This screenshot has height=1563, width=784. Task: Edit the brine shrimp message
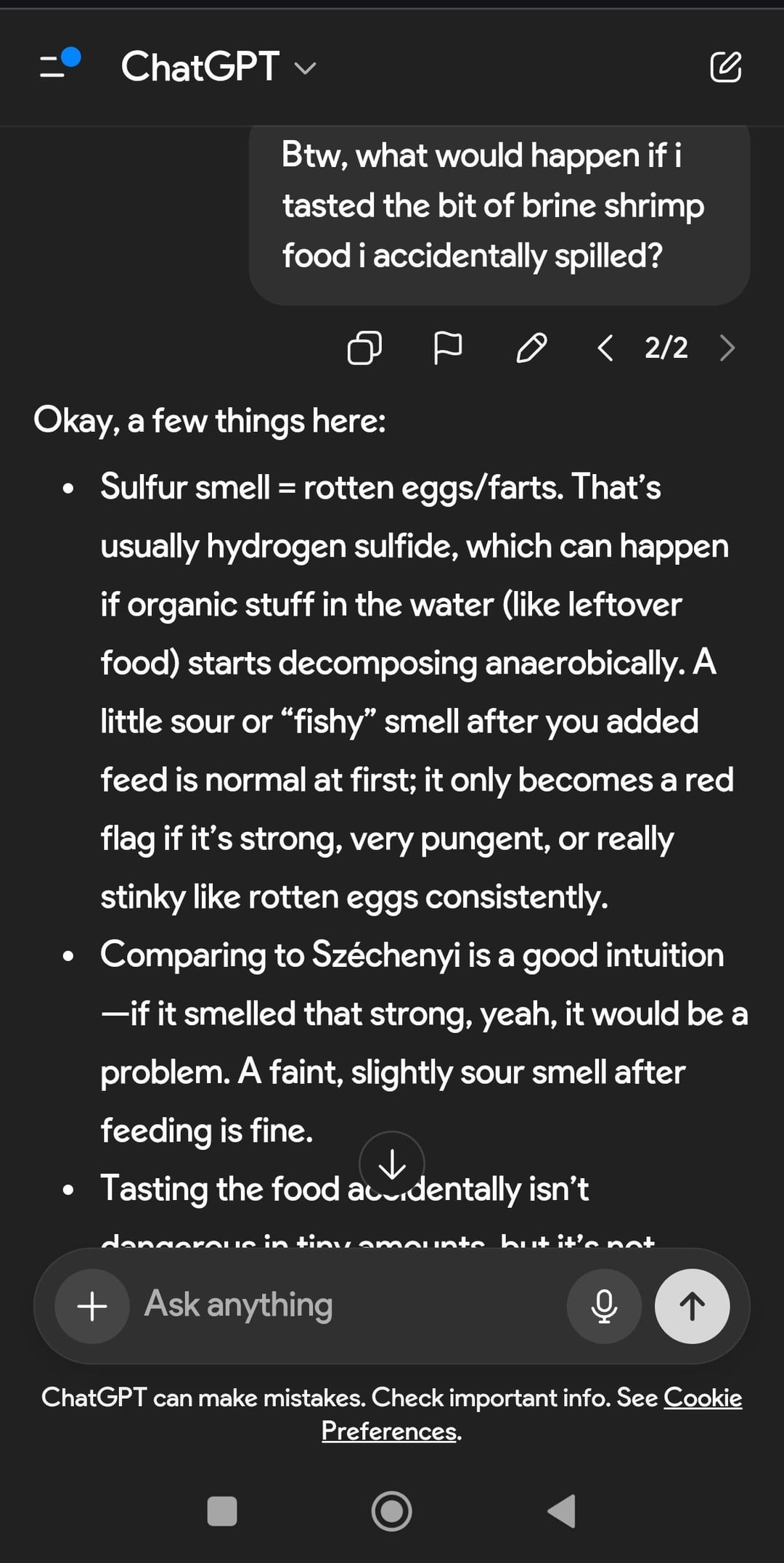[x=531, y=348]
